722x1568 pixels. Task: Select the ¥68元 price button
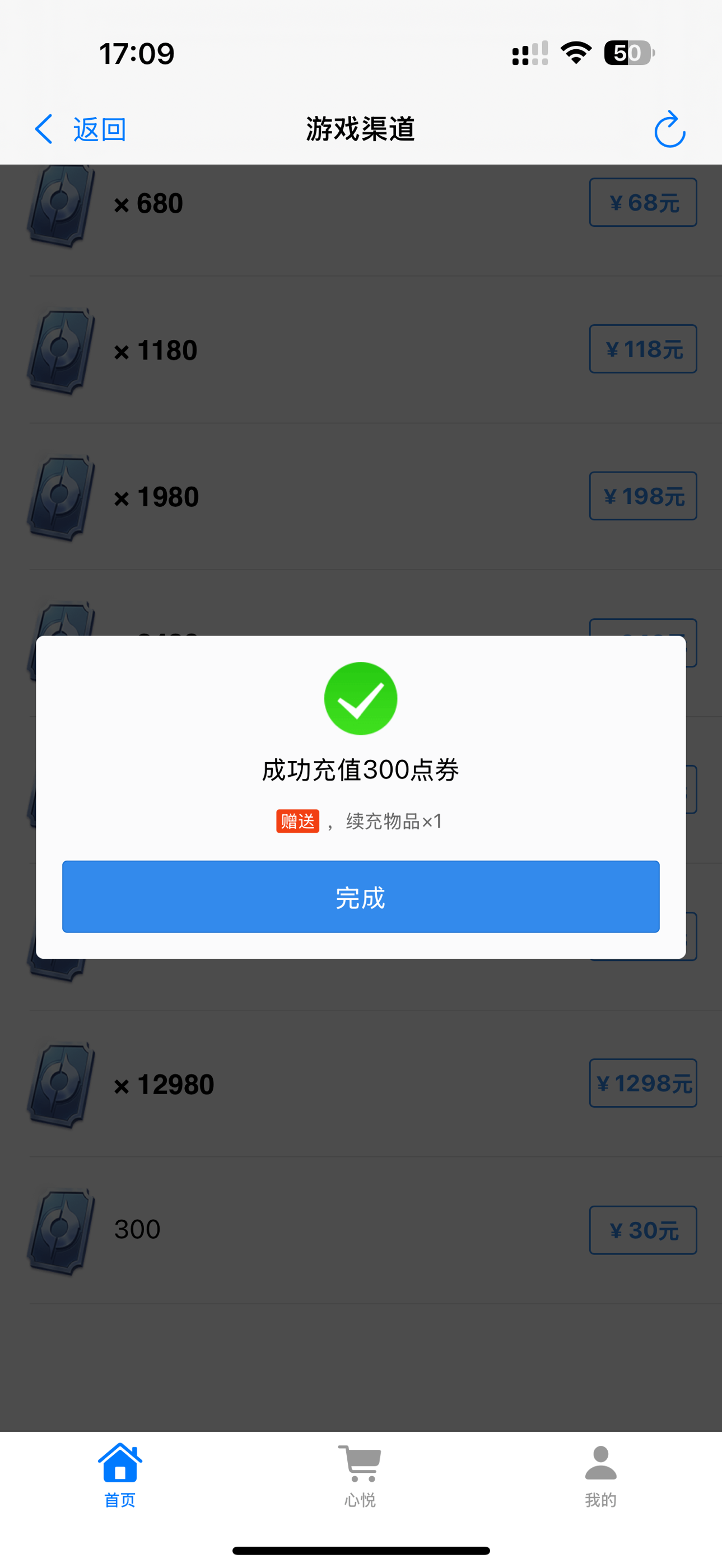(x=642, y=202)
